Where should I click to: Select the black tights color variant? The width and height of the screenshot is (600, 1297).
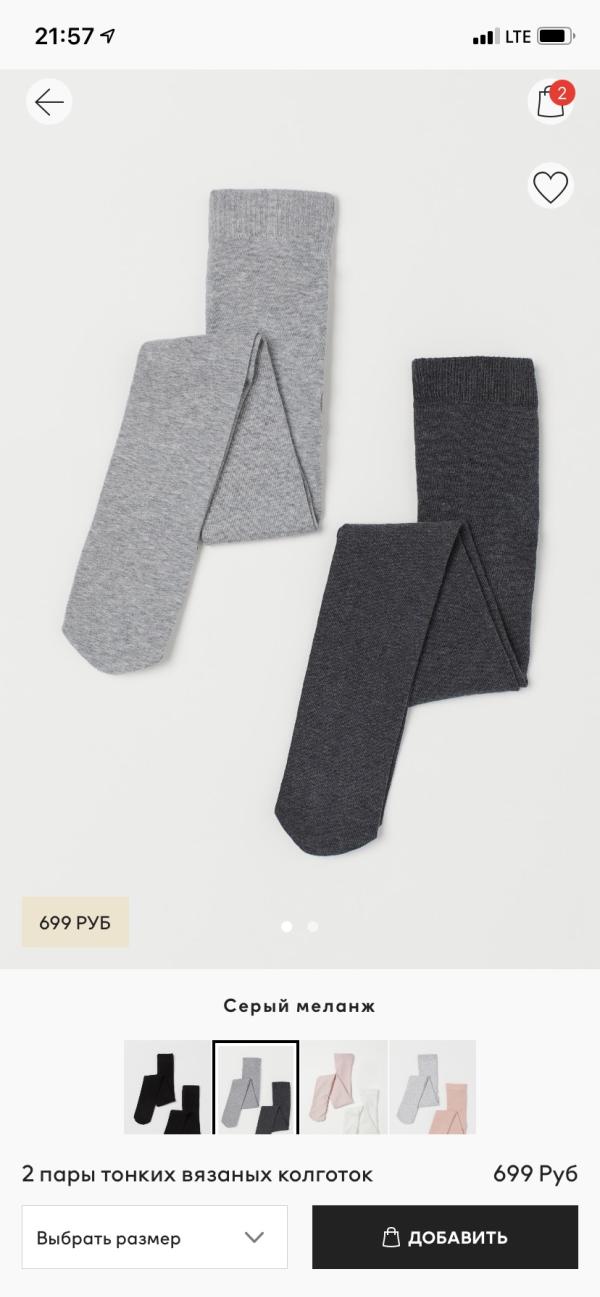coord(167,1086)
